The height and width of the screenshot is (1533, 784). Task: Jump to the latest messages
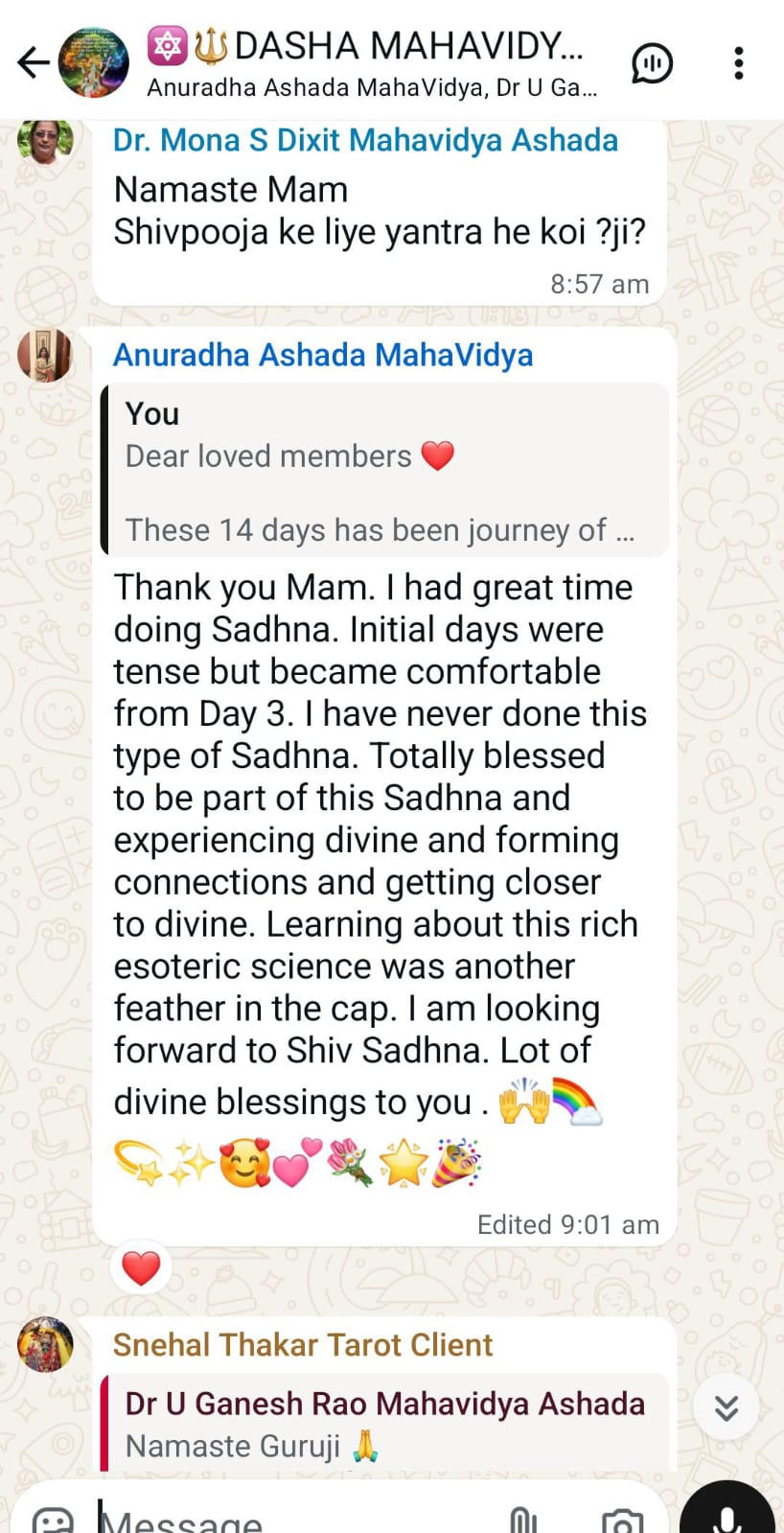726,1406
